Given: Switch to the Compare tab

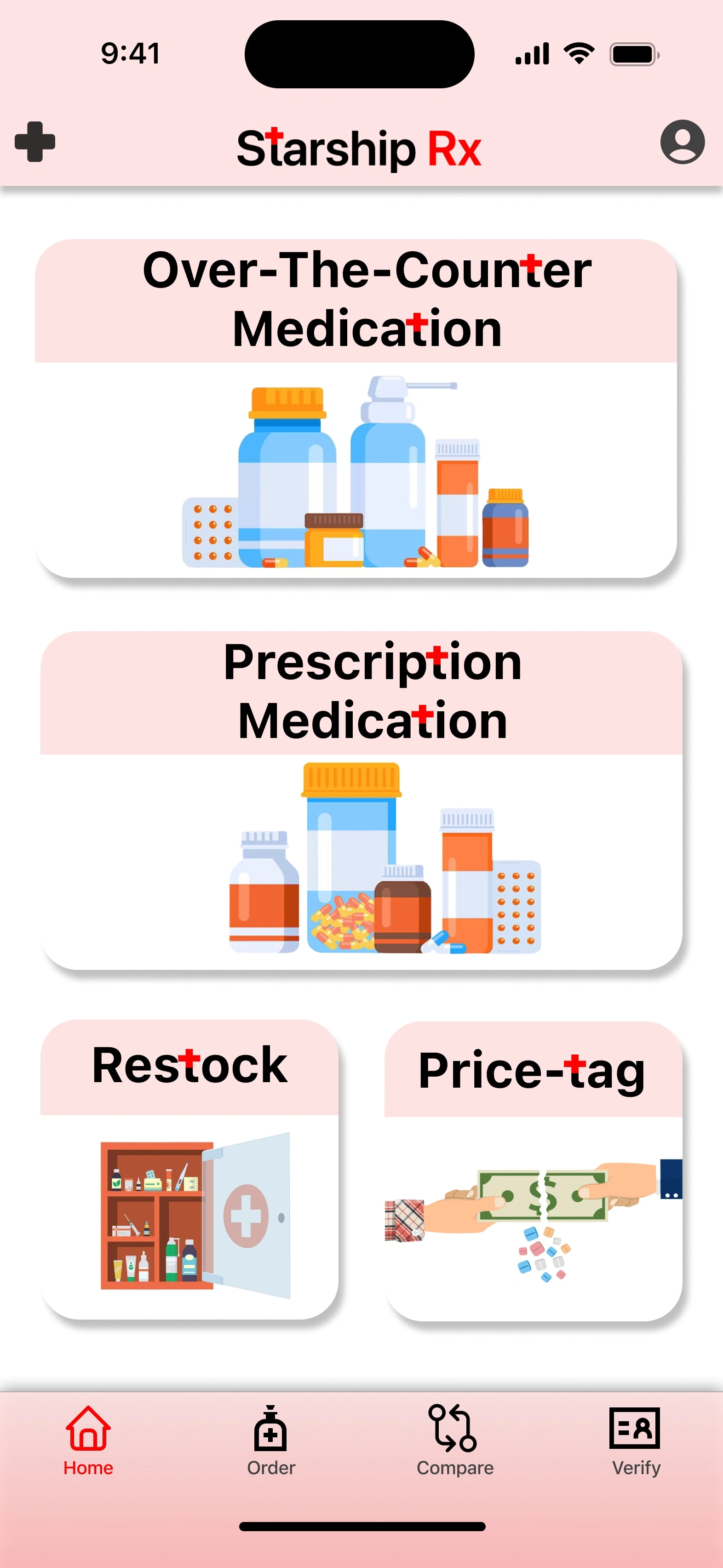Looking at the screenshot, I should click(x=454, y=1440).
